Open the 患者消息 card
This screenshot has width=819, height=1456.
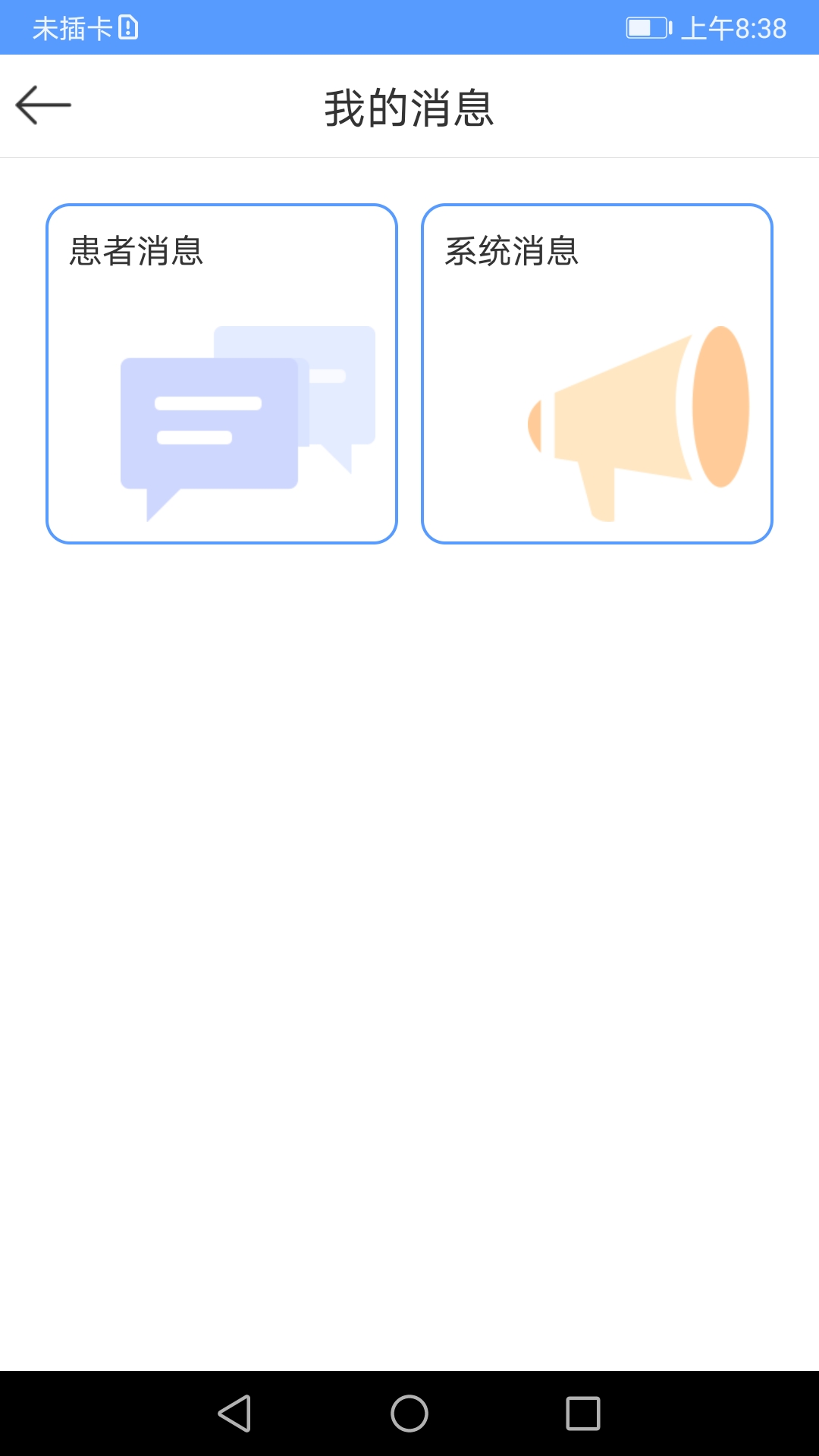click(221, 374)
